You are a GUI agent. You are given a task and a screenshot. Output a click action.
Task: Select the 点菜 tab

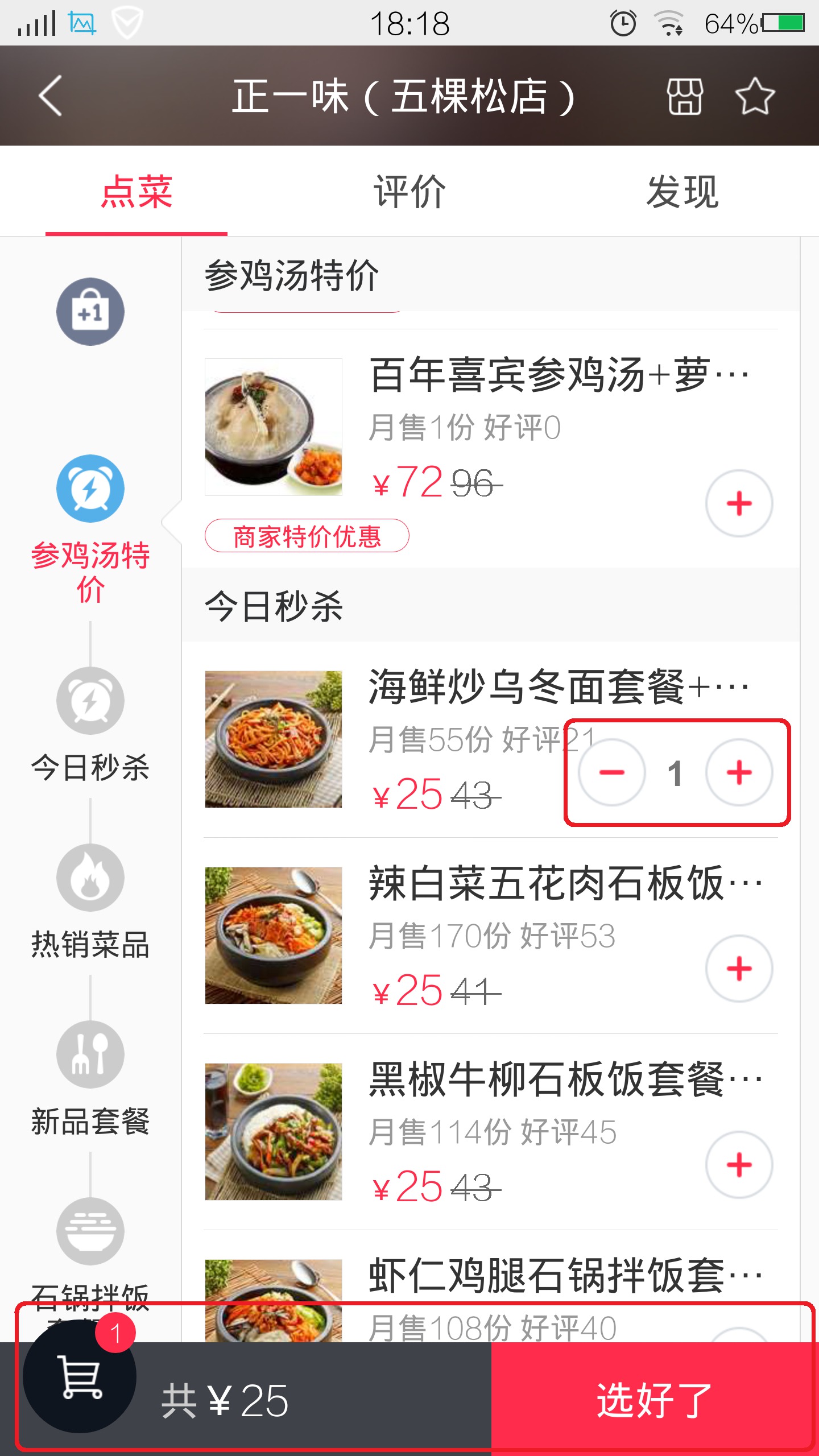[x=136, y=192]
